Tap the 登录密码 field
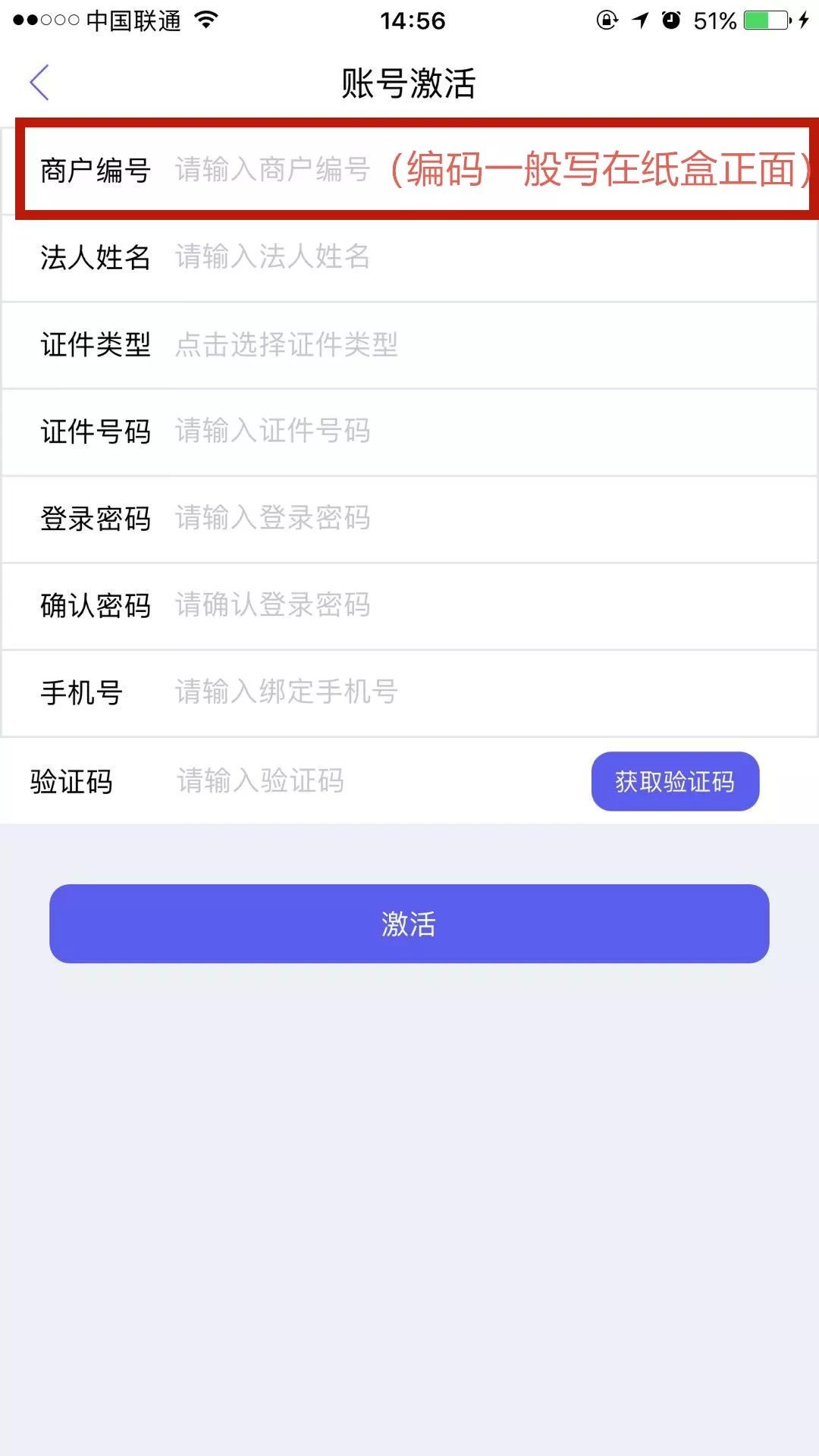Viewport: 819px width, 1456px height. [x=455, y=519]
